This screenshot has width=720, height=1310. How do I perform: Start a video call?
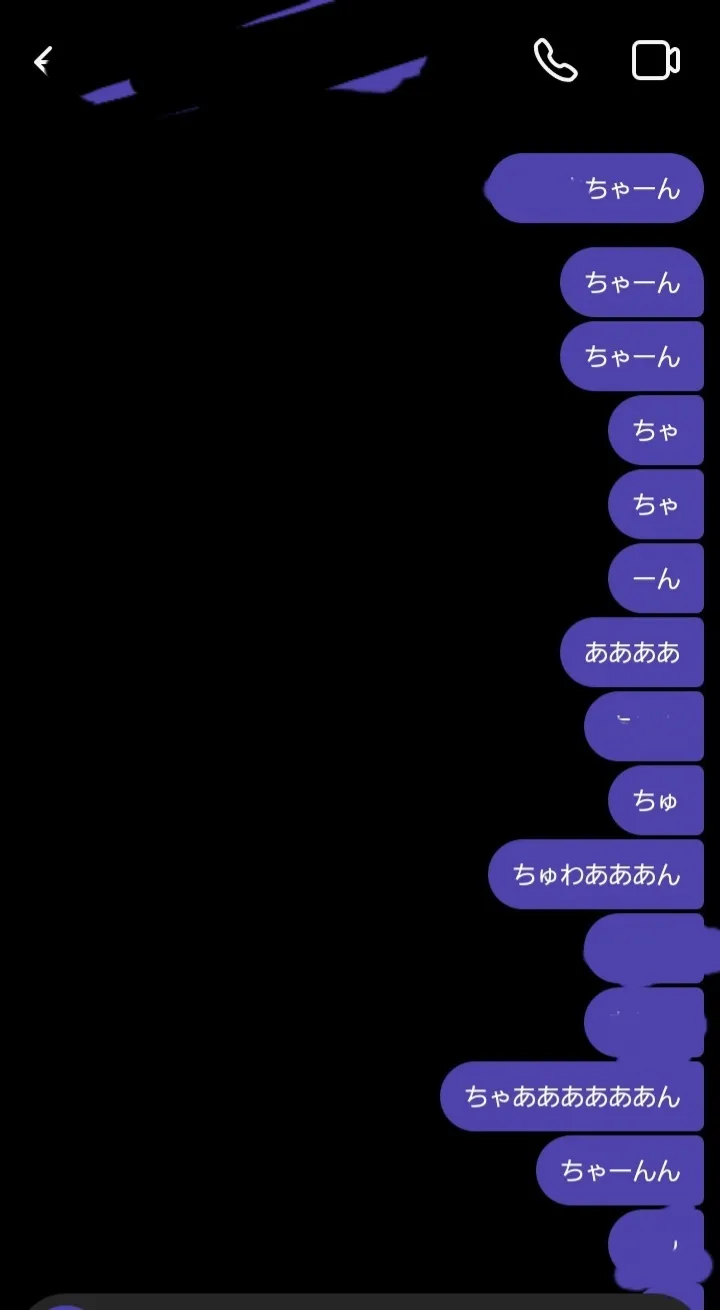click(x=656, y=60)
